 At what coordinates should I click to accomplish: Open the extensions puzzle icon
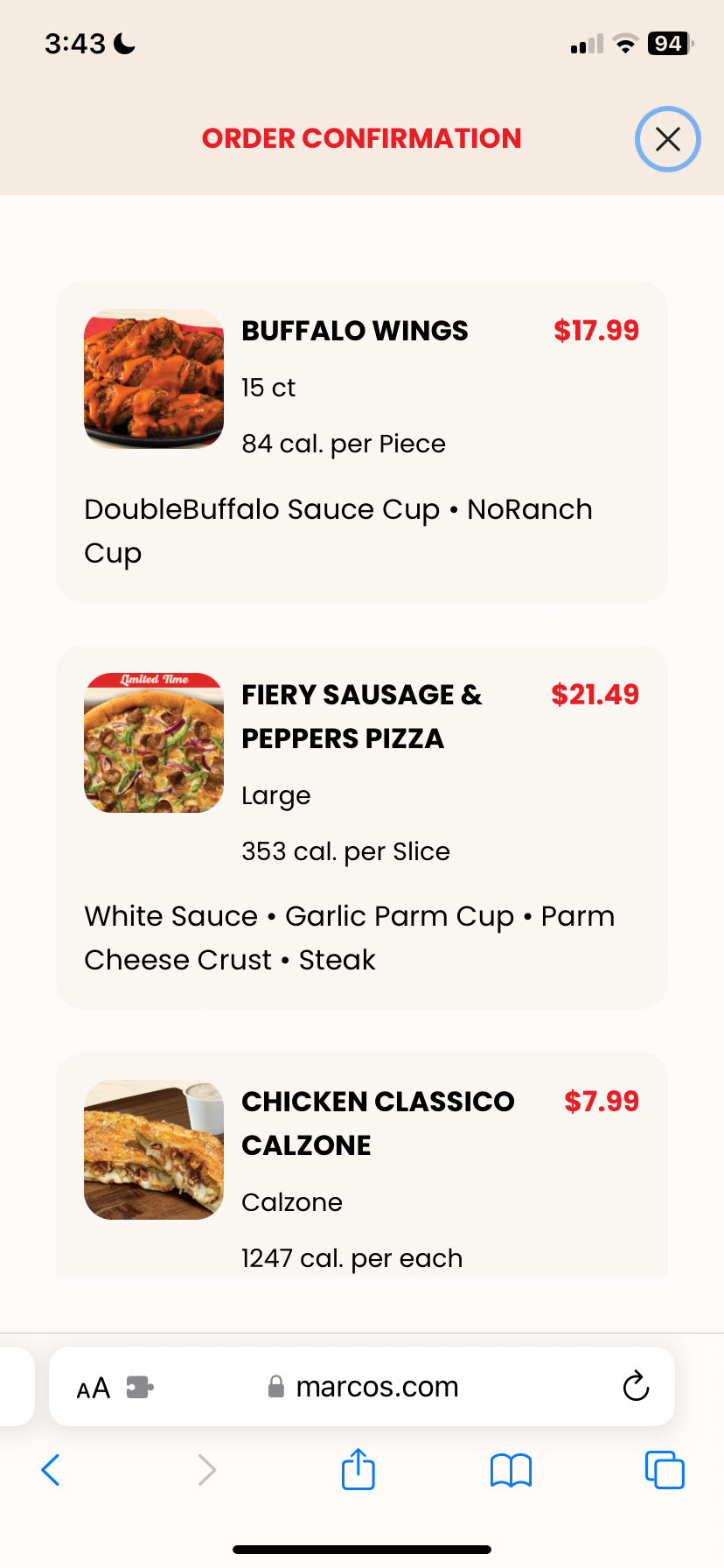click(x=140, y=1388)
